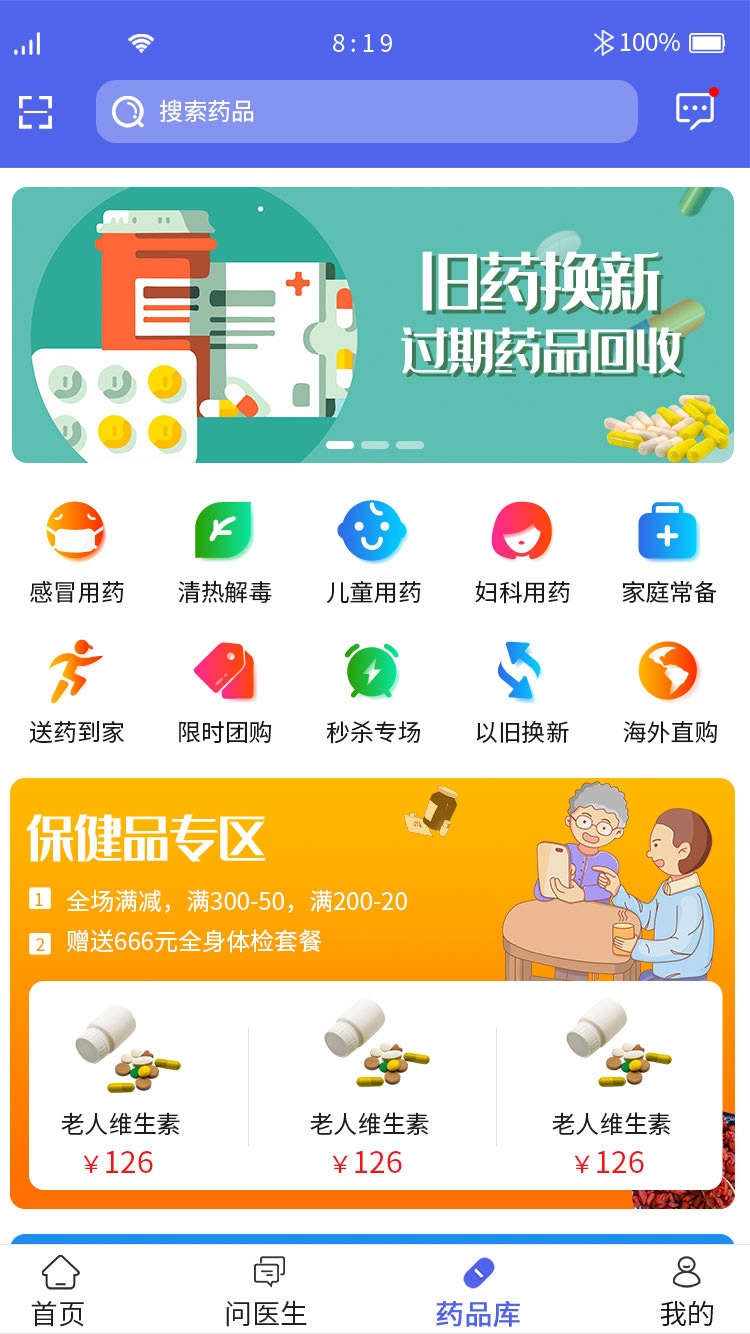750x1334 pixels.
Task: Switch to the 我的 tab
Action: [687, 1290]
